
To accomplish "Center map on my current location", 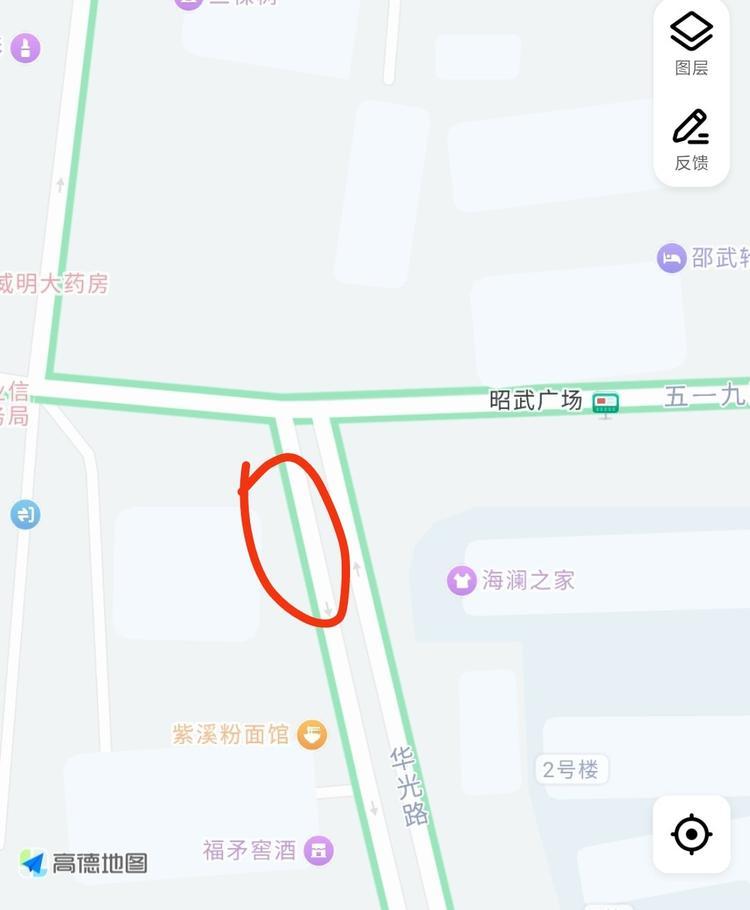I will tap(691, 833).
